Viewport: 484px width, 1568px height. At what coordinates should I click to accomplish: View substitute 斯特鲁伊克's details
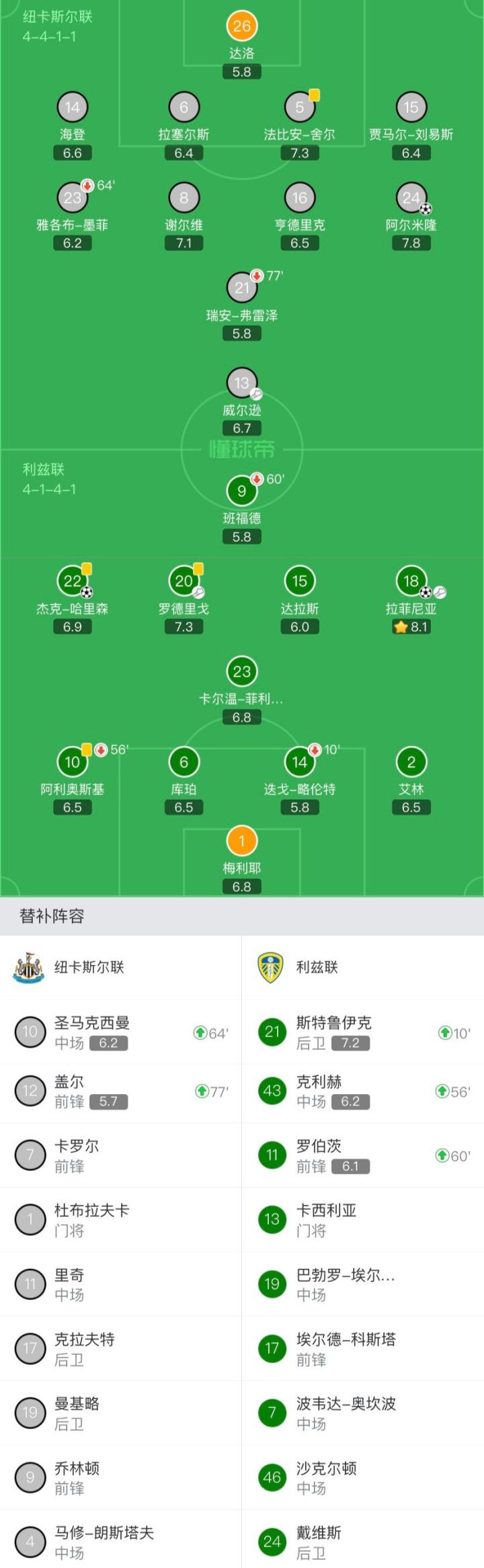point(363,1032)
